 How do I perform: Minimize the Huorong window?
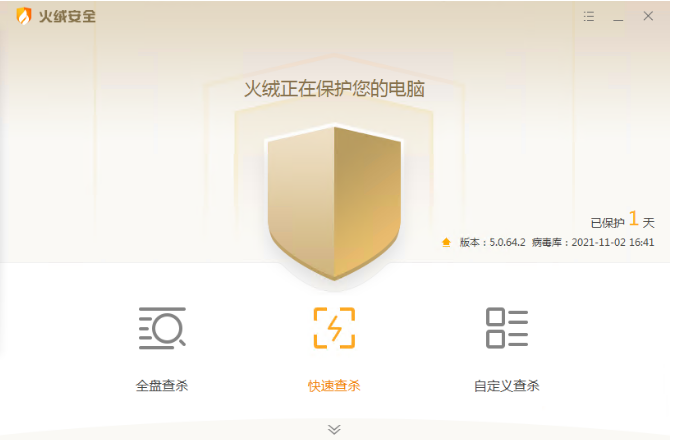click(x=618, y=17)
